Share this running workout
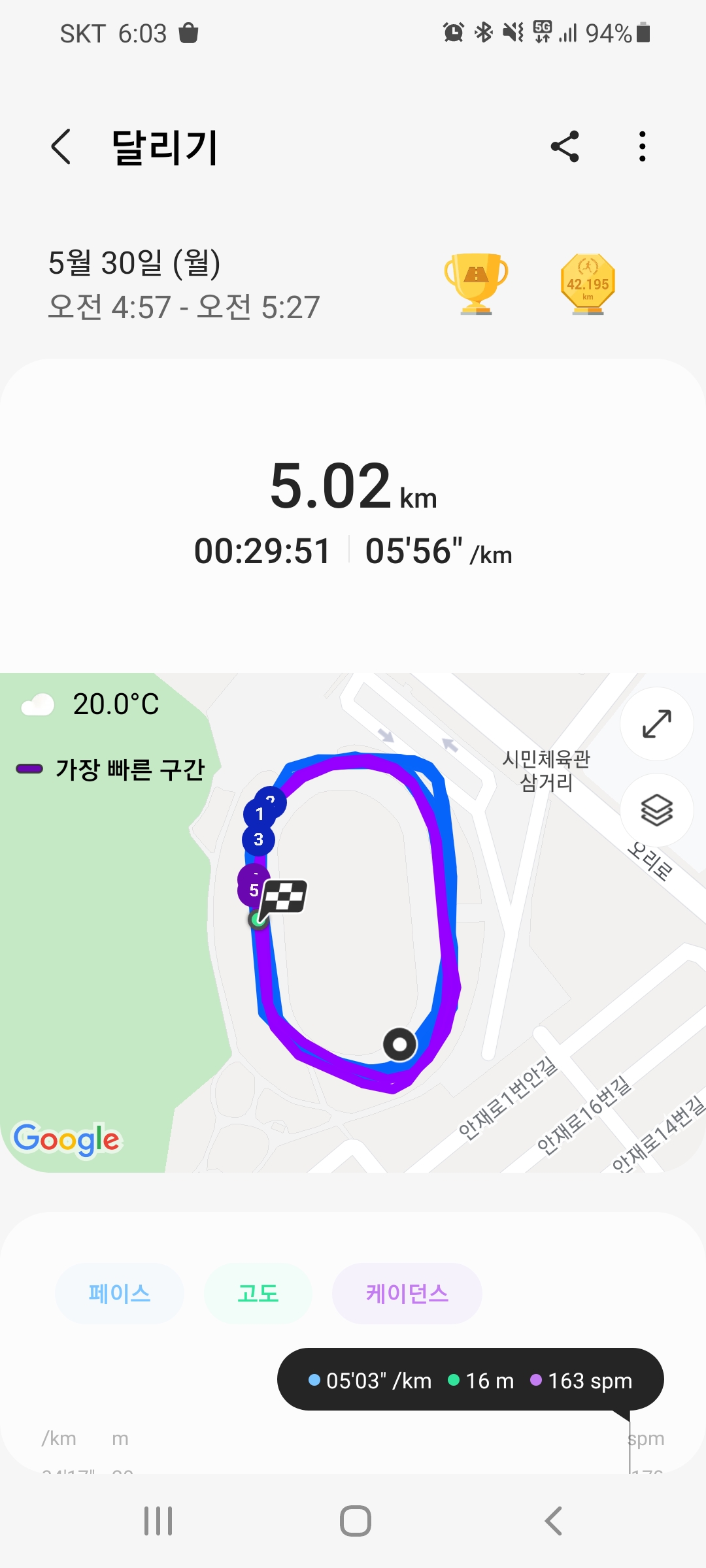This screenshot has height=1568, width=706. pos(565,146)
